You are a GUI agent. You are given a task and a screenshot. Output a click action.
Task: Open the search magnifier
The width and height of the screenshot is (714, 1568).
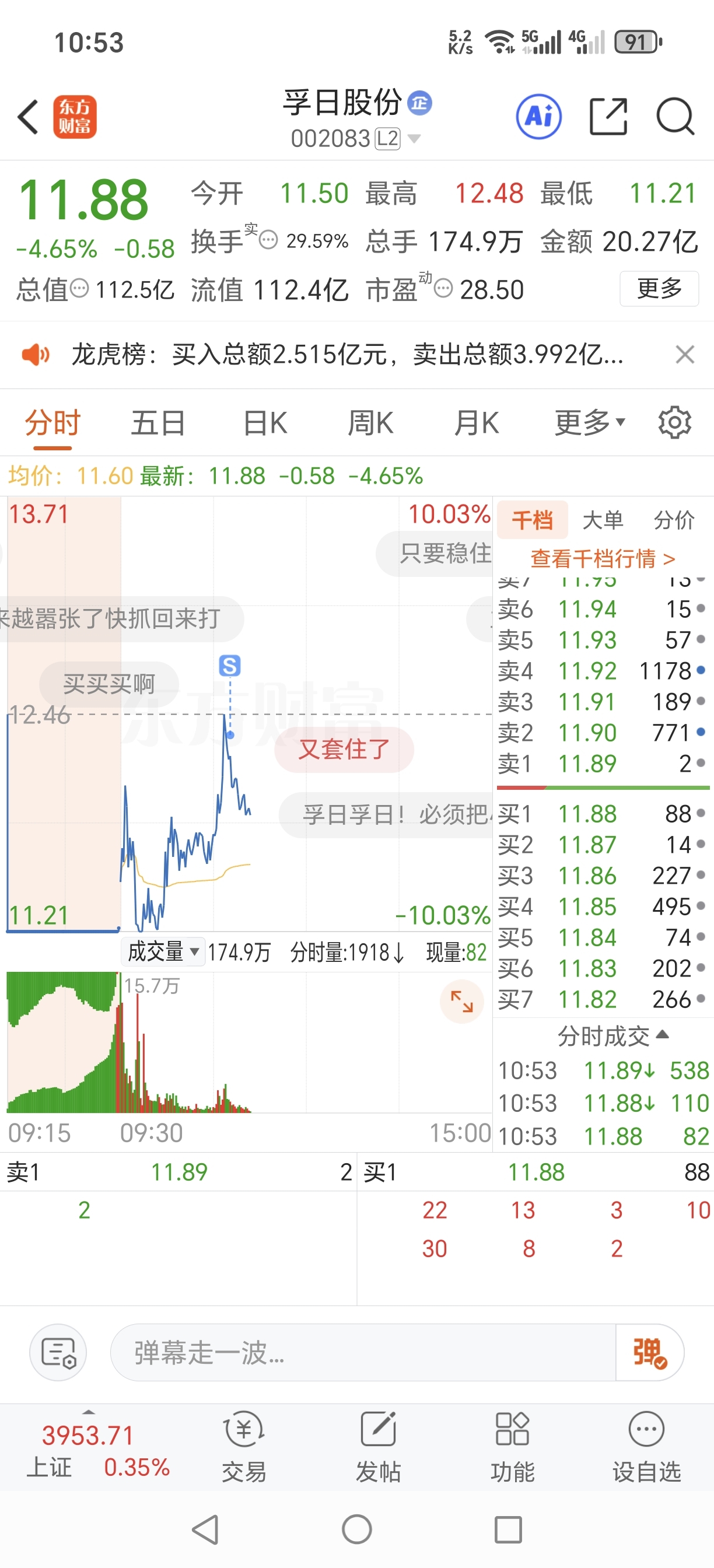point(674,116)
